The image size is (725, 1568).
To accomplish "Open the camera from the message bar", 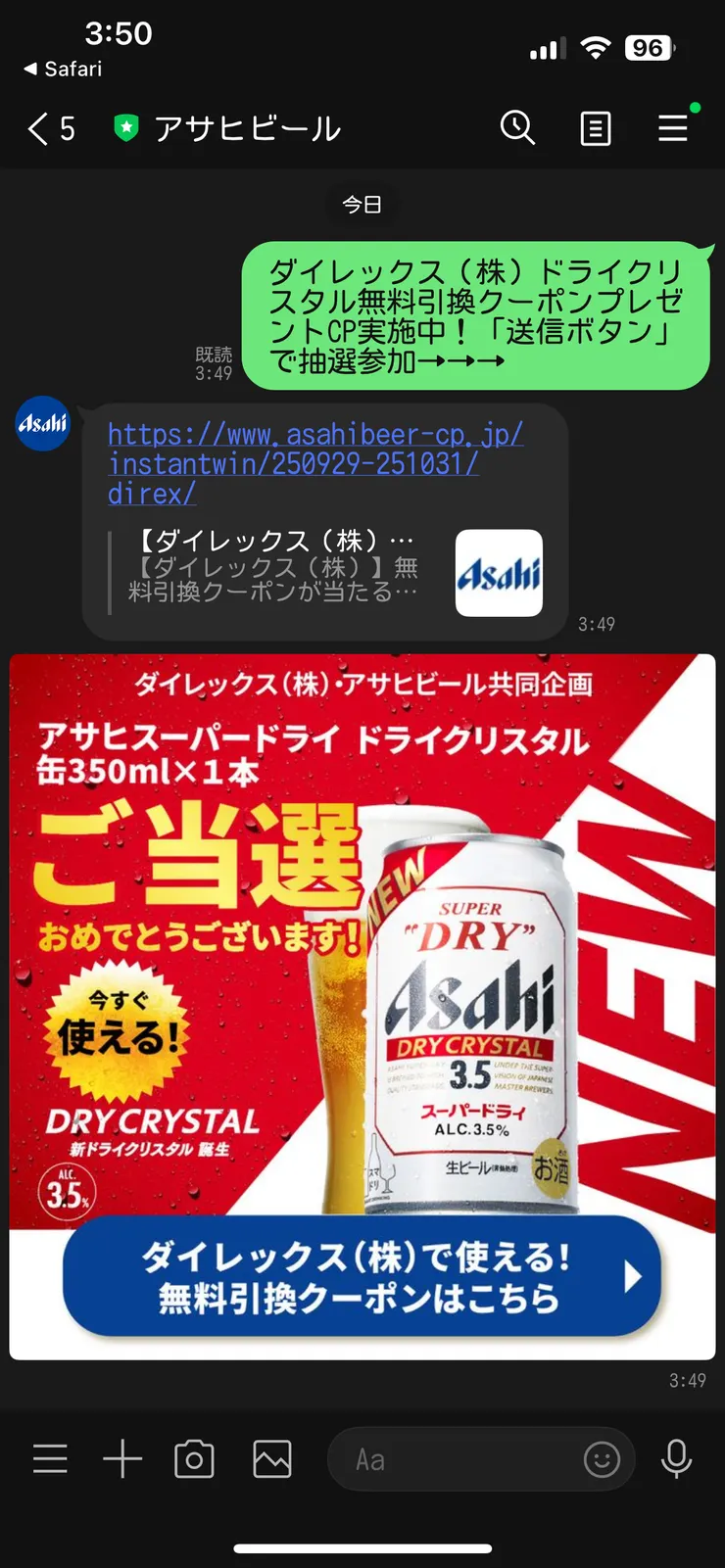I will click(x=194, y=1458).
